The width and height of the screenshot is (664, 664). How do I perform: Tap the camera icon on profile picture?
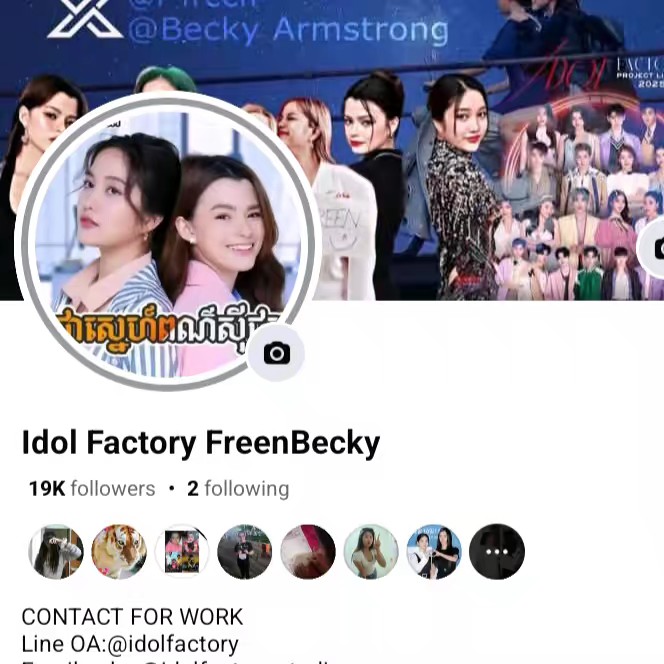pyautogui.click(x=276, y=353)
